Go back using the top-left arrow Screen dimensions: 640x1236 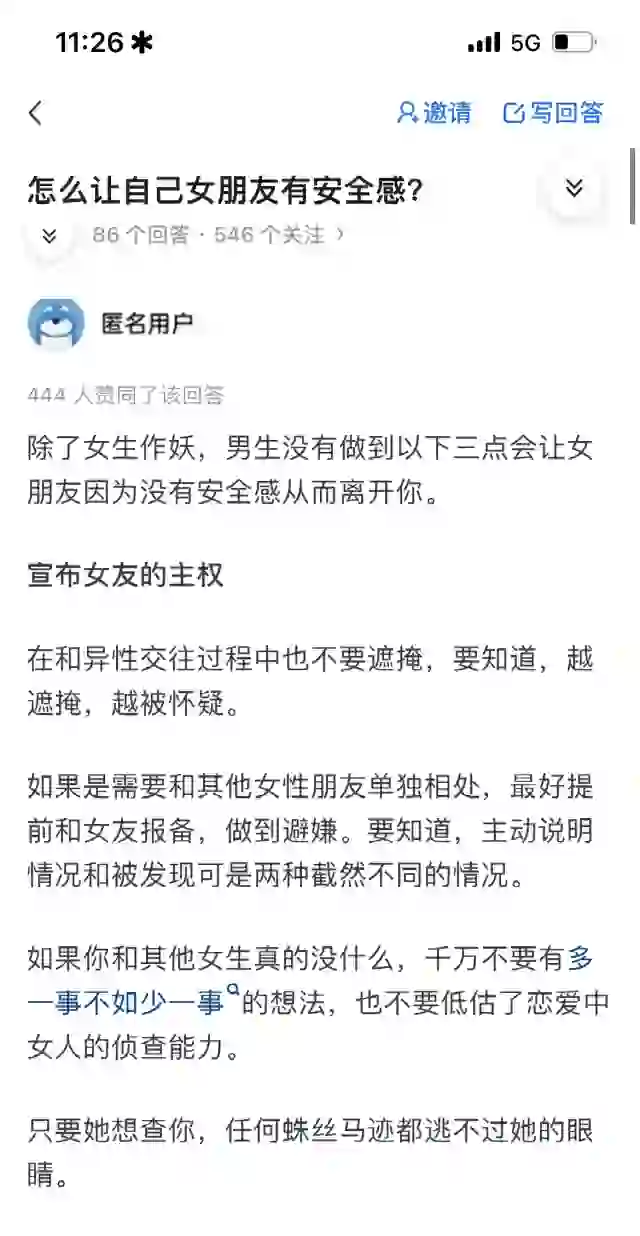pyautogui.click(x=36, y=113)
